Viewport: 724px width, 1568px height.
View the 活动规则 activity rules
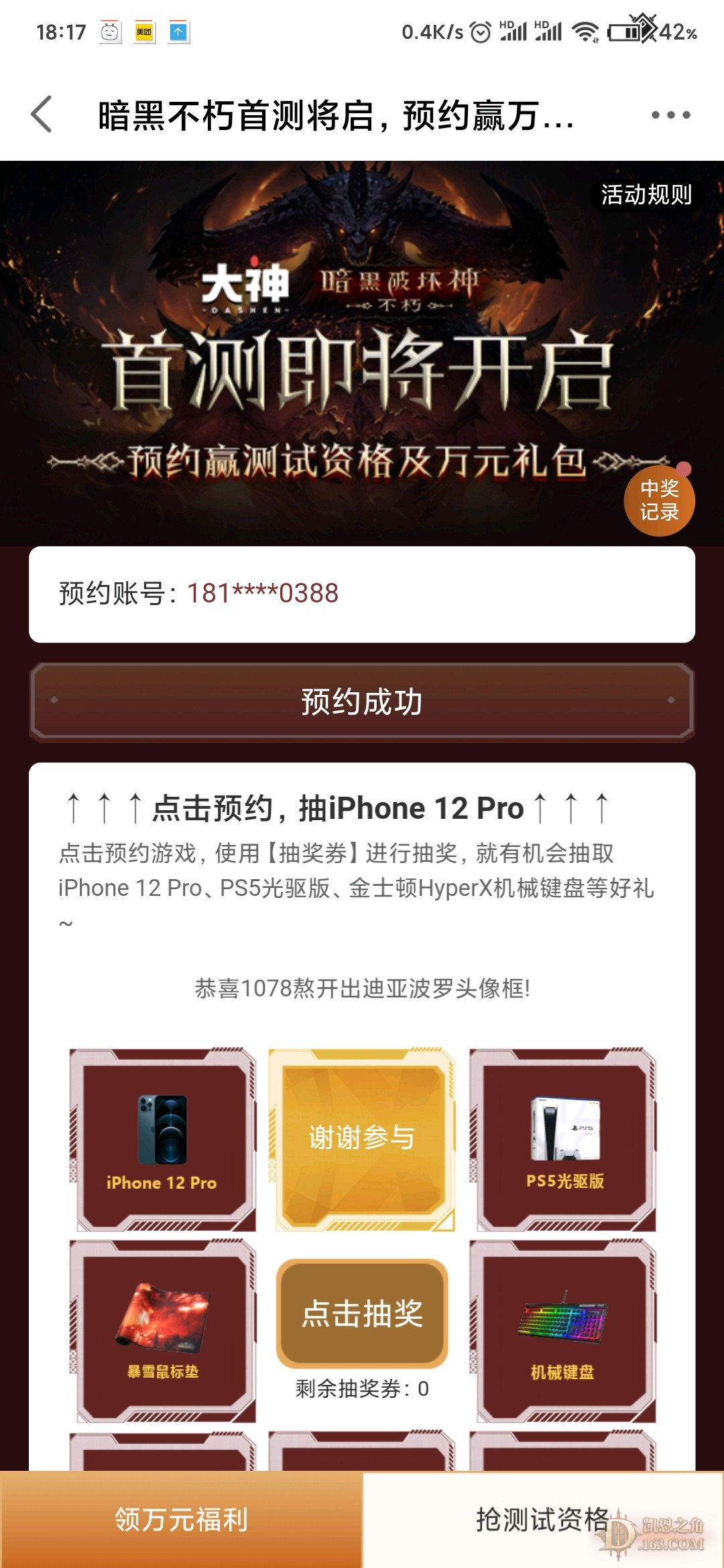click(646, 195)
